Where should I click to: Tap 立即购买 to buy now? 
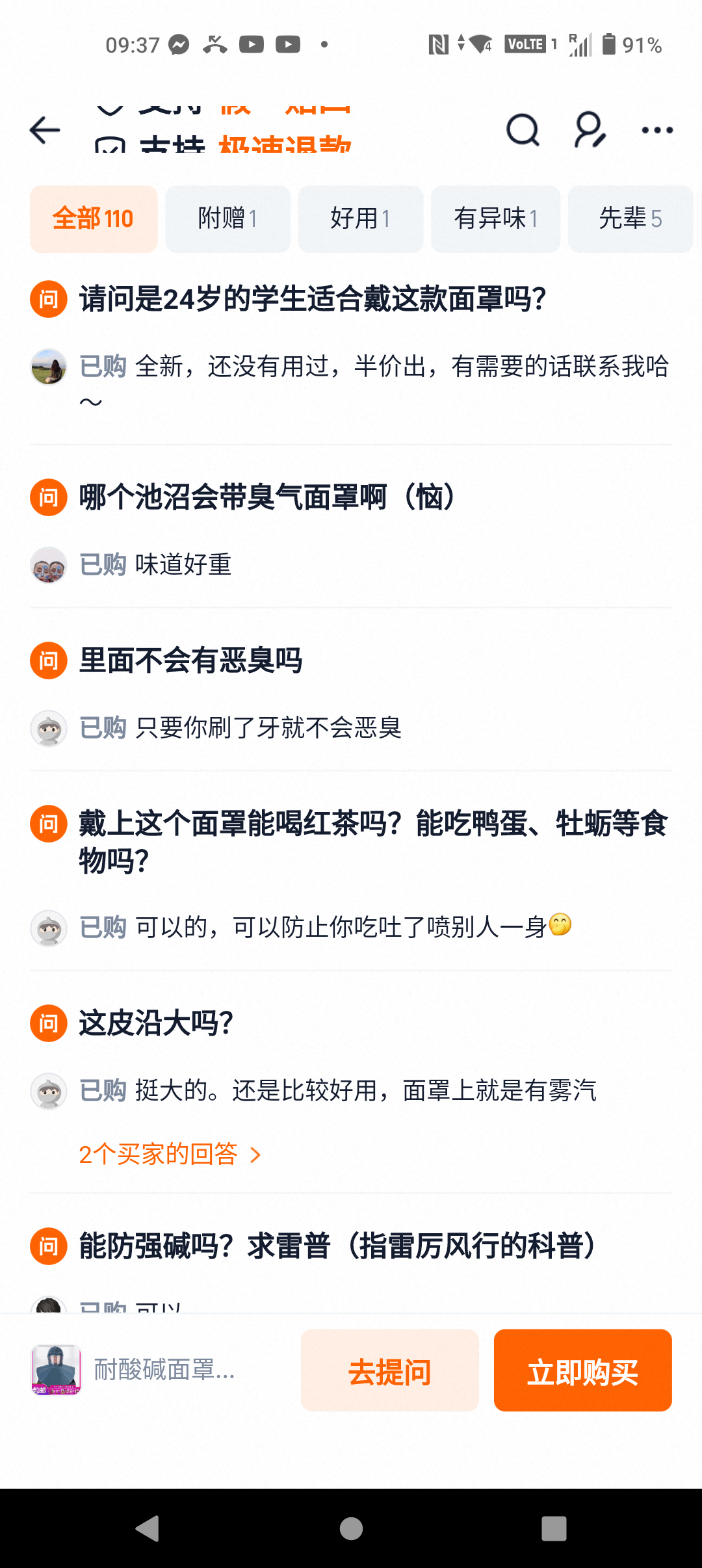[x=583, y=1370]
